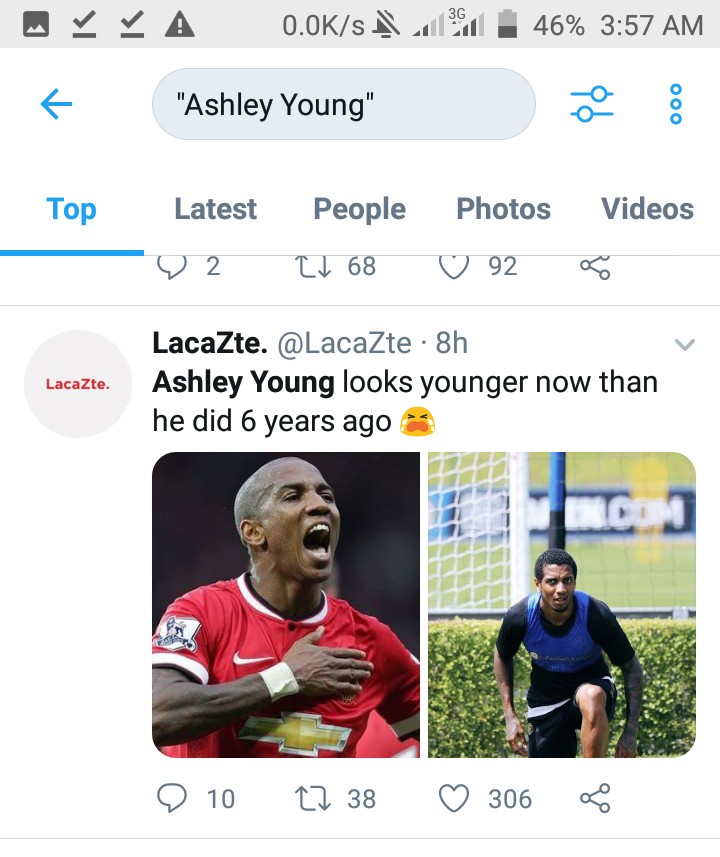
Task: Switch to the Photos tab
Action: 503,209
